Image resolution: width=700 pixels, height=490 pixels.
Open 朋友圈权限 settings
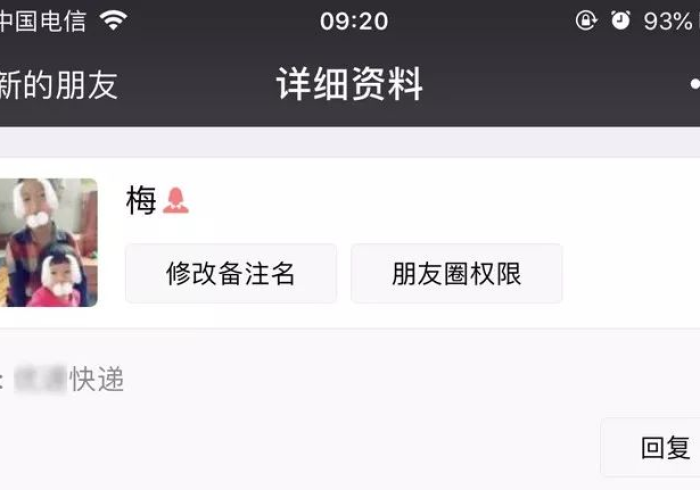456,274
